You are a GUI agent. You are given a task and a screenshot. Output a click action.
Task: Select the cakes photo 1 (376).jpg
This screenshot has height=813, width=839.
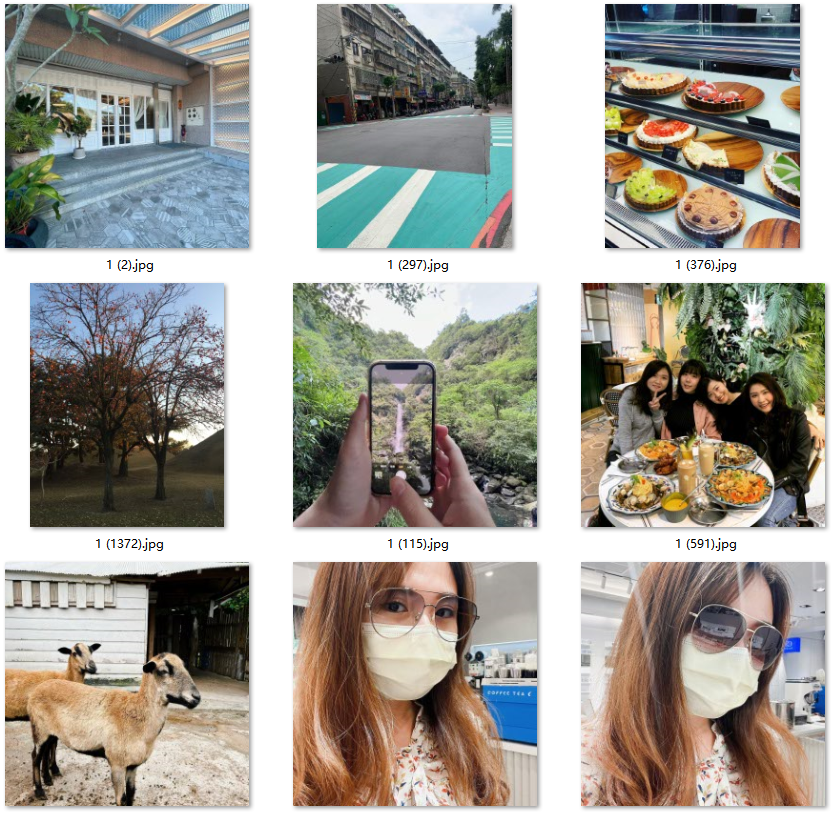point(702,126)
